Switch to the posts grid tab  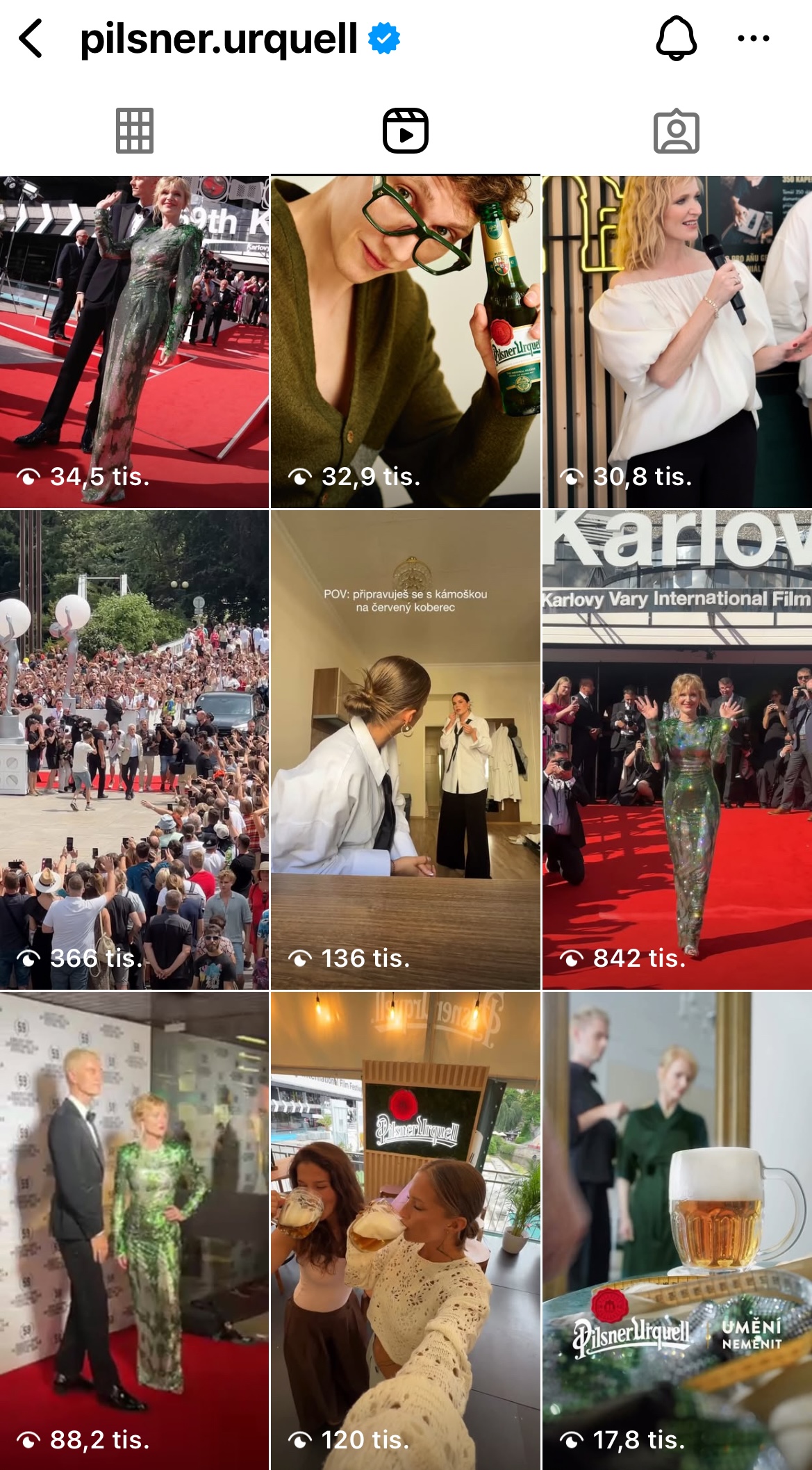click(x=134, y=131)
